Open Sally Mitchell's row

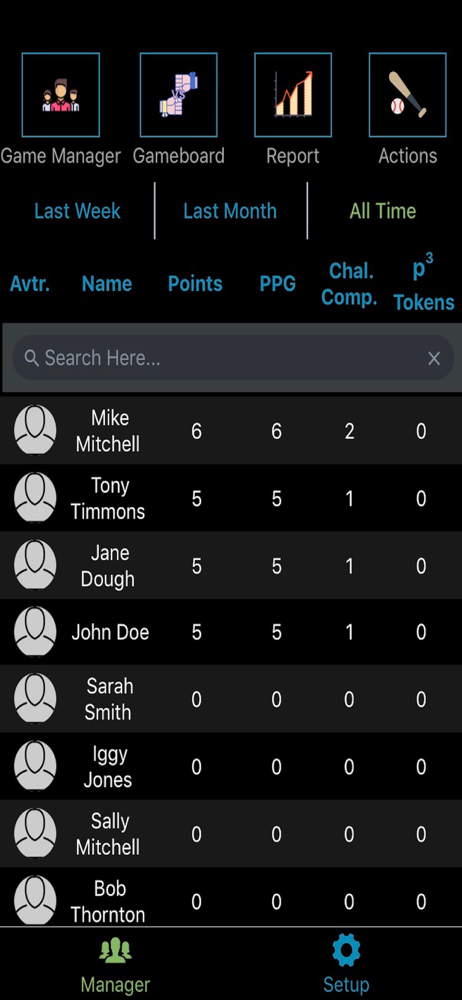(231, 834)
